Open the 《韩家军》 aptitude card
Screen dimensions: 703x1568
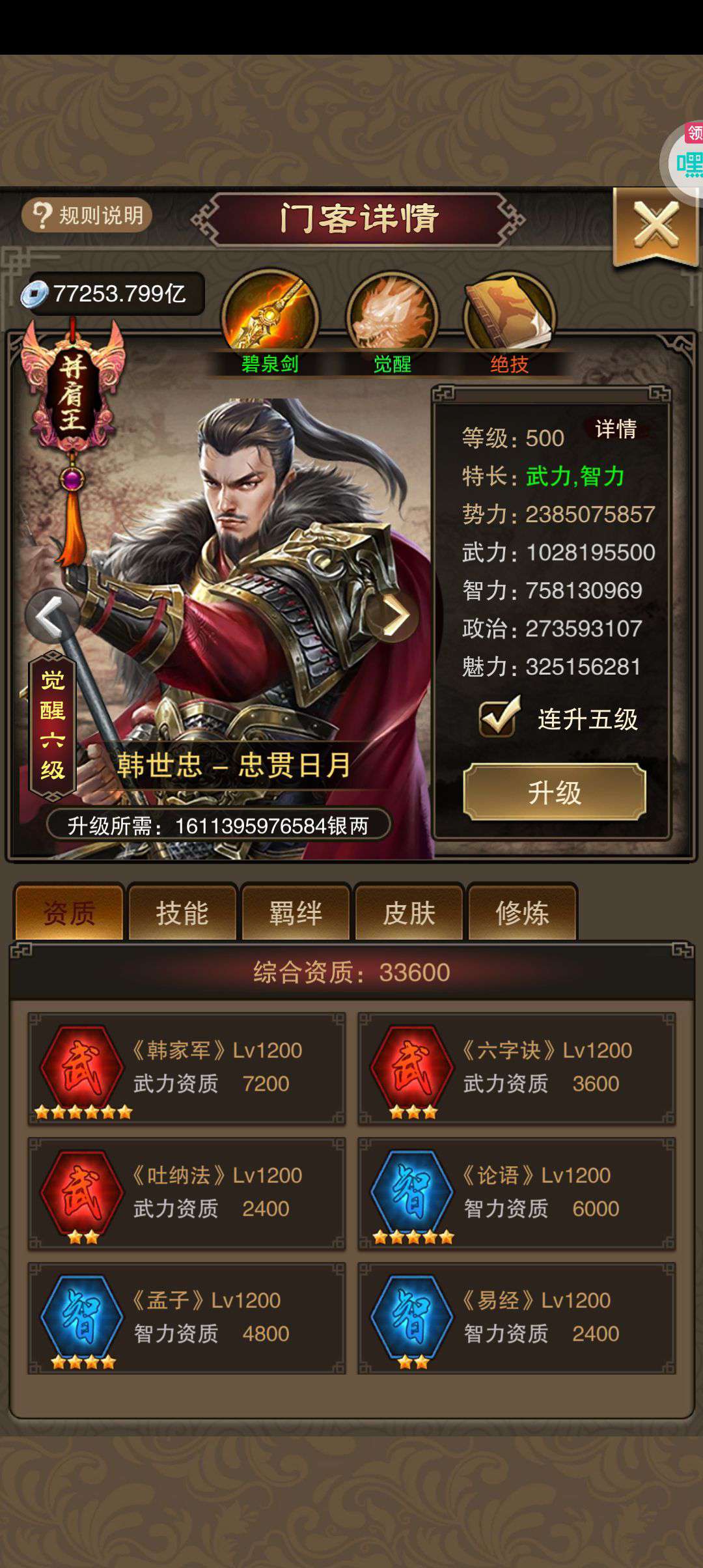187,1069
